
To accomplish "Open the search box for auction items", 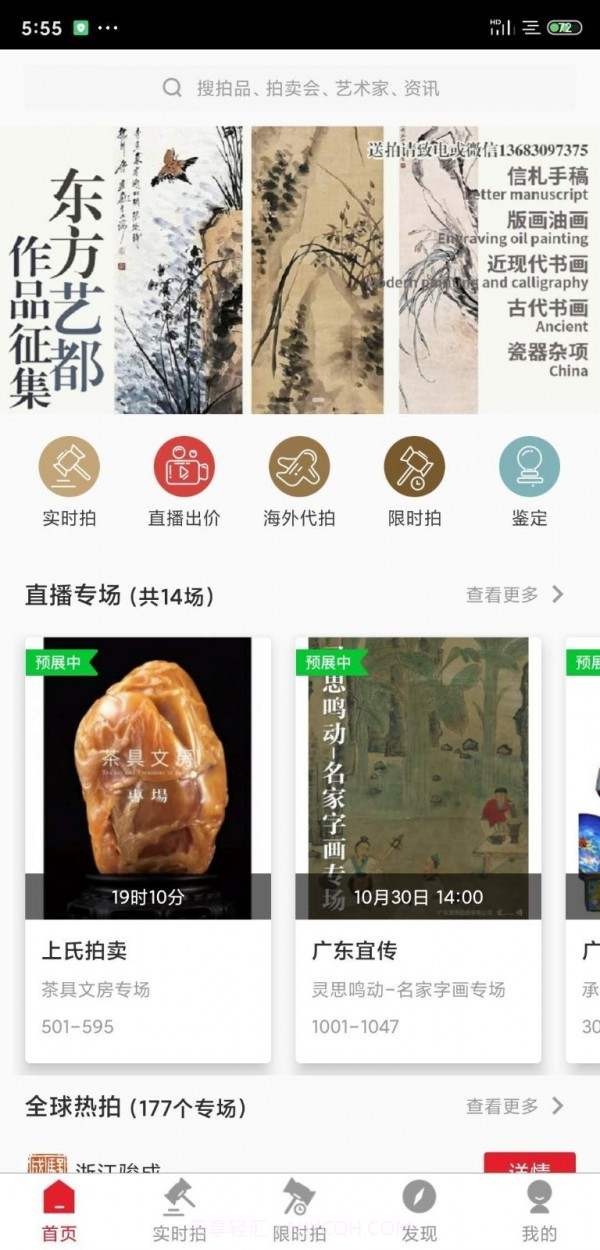I will click(x=300, y=88).
